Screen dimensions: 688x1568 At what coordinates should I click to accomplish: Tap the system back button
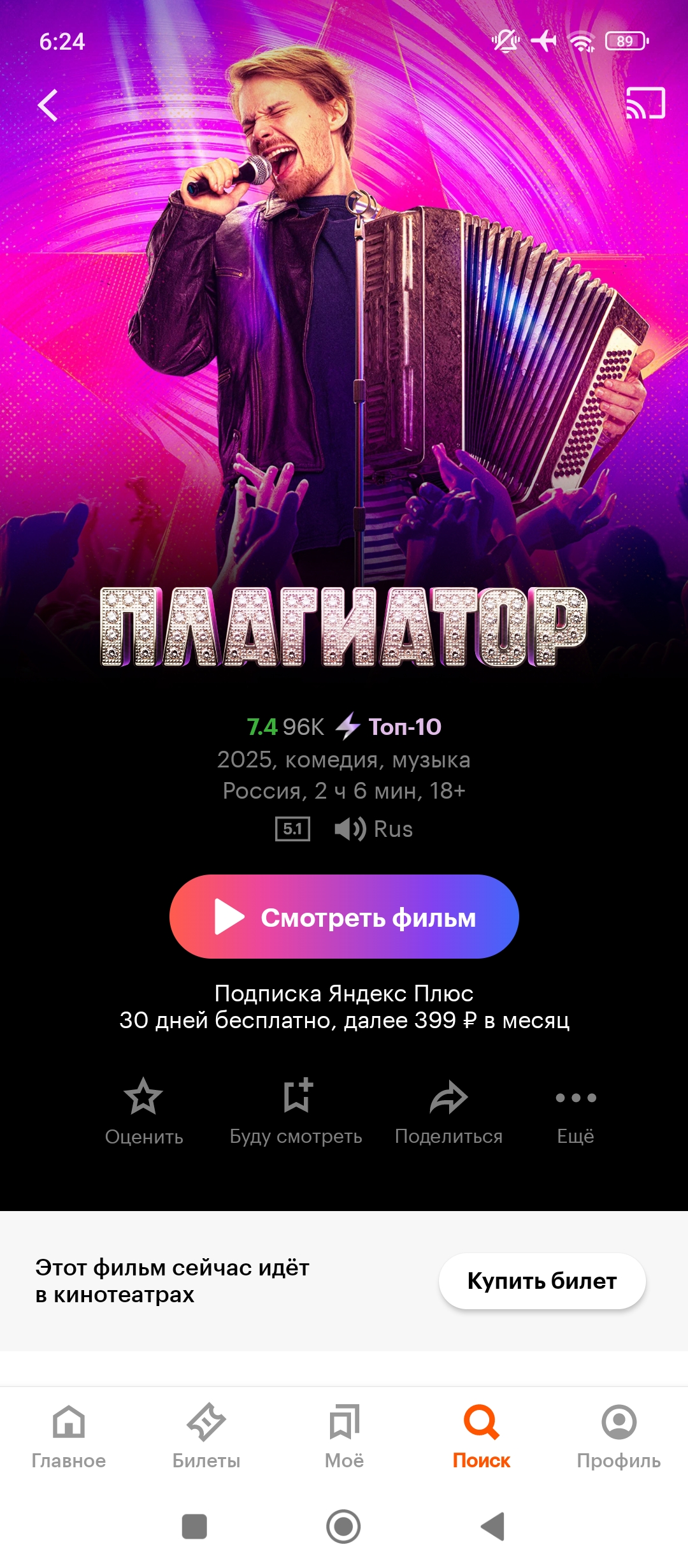pyautogui.click(x=492, y=1527)
